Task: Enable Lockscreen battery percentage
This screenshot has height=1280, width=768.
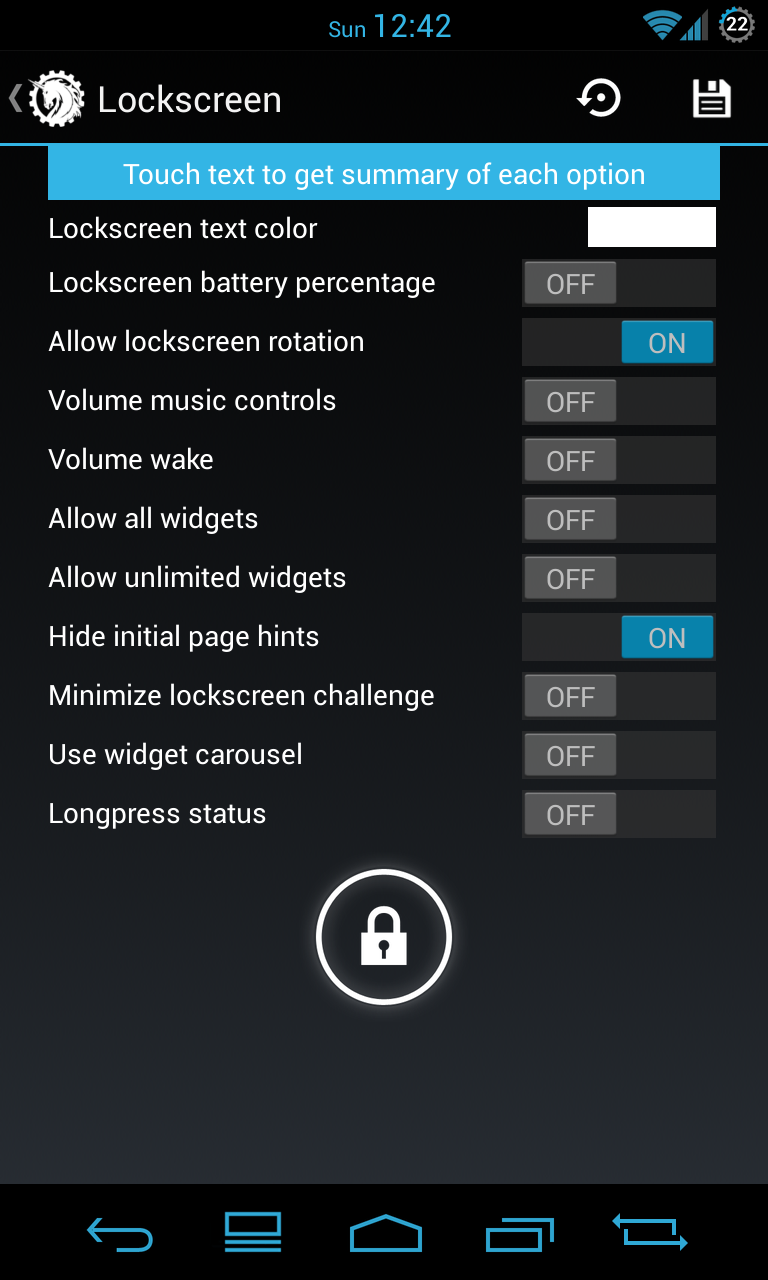Action: (x=618, y=284)
